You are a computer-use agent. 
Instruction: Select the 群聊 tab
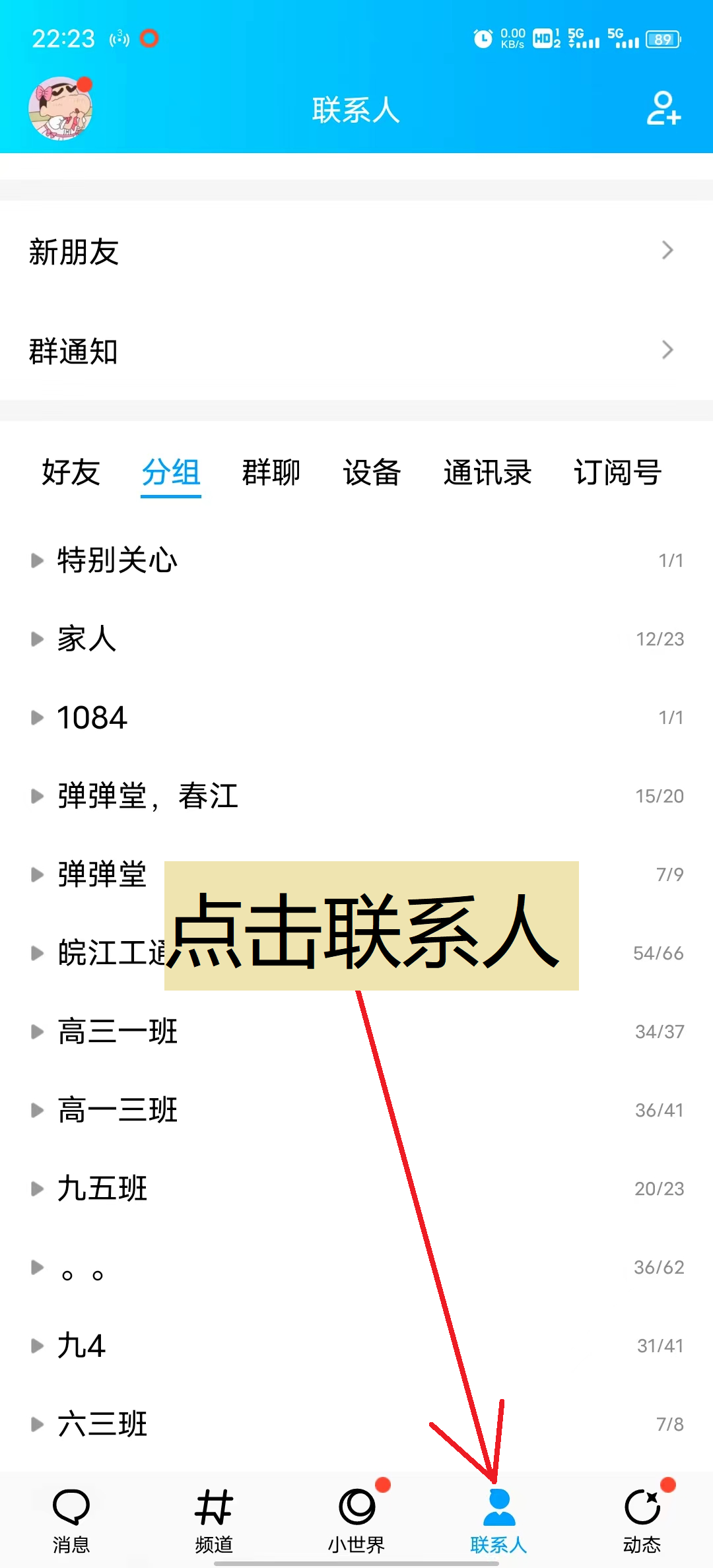pos(271,473)
